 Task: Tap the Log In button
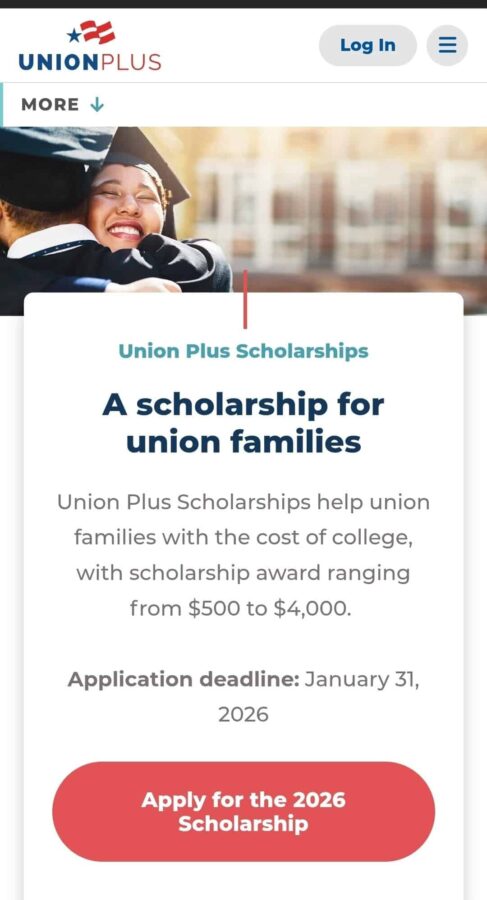click(x=368, y=45)
